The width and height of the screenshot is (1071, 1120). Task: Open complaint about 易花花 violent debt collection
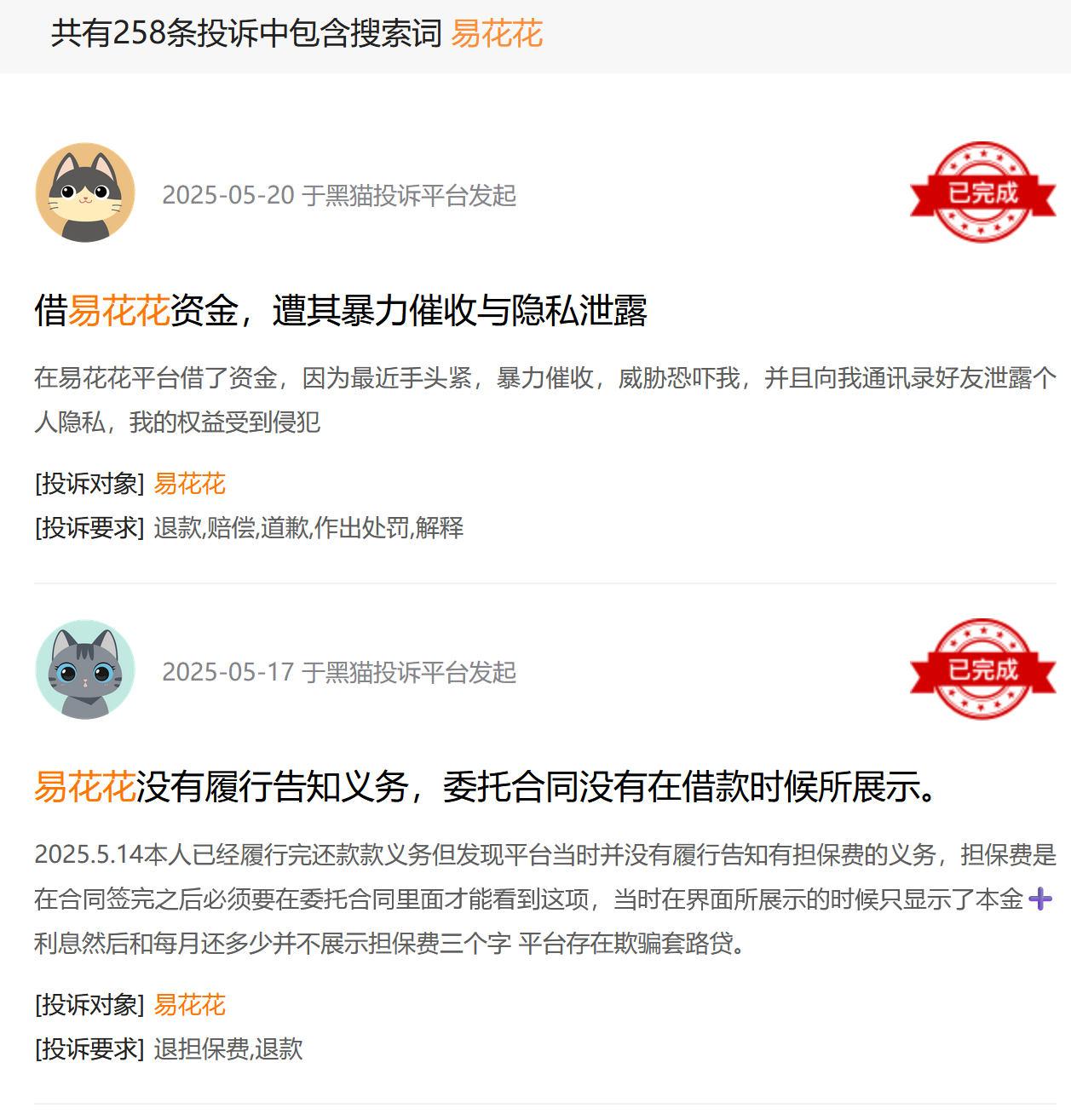click(x=341, y=311)
